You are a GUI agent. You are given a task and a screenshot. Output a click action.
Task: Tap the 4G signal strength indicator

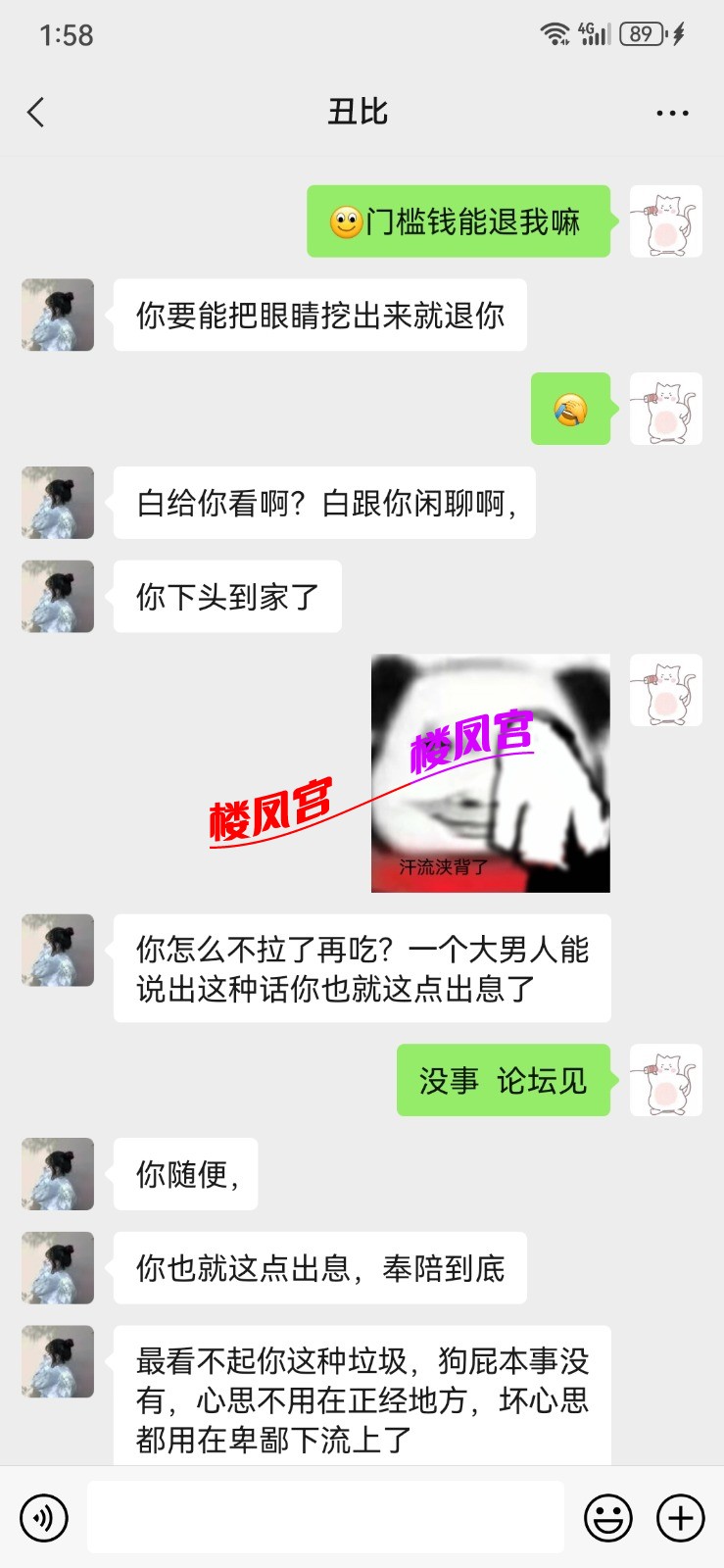[x=596, y=31]
